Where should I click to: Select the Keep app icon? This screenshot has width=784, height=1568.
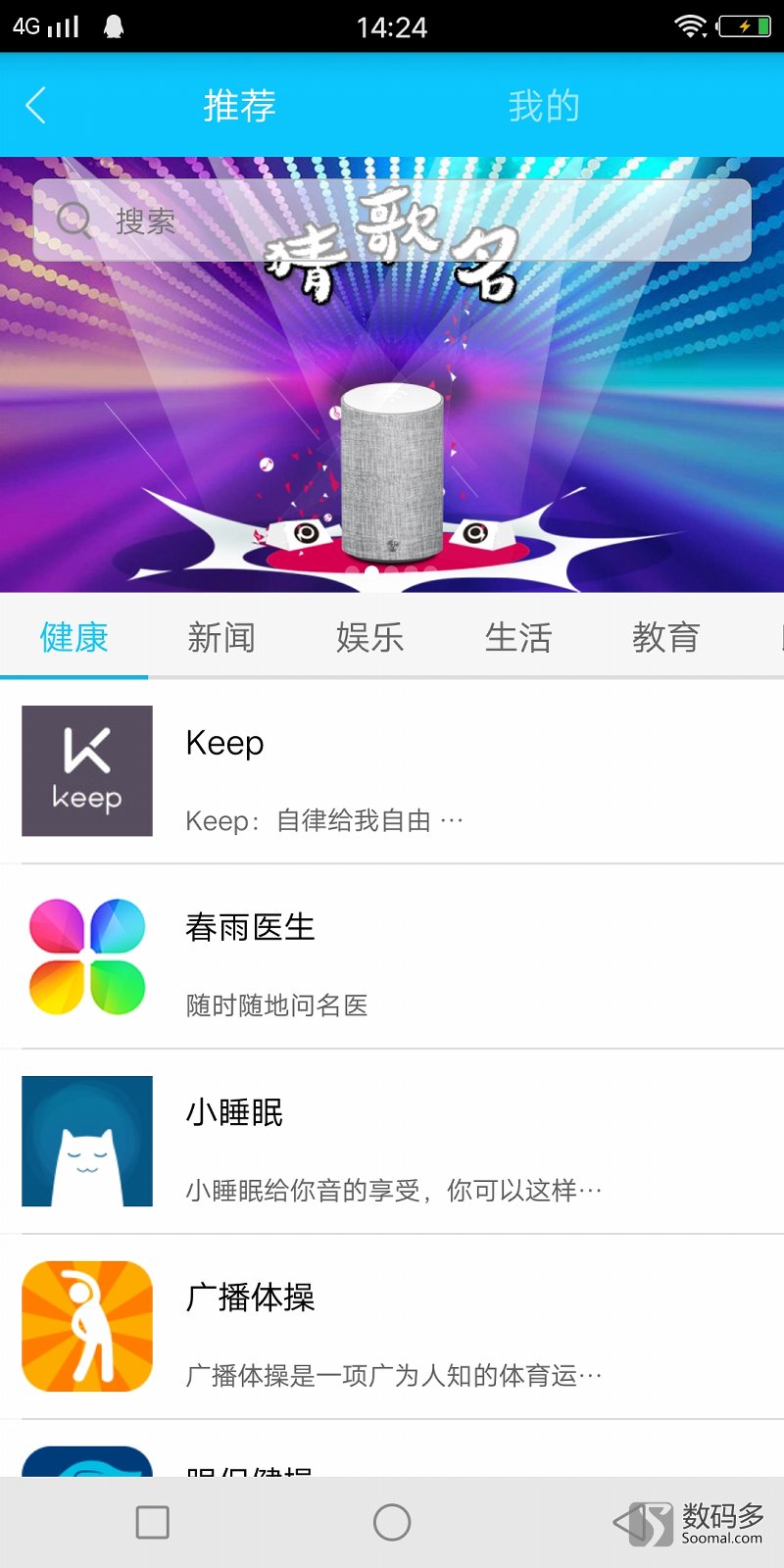pos(86,770)
